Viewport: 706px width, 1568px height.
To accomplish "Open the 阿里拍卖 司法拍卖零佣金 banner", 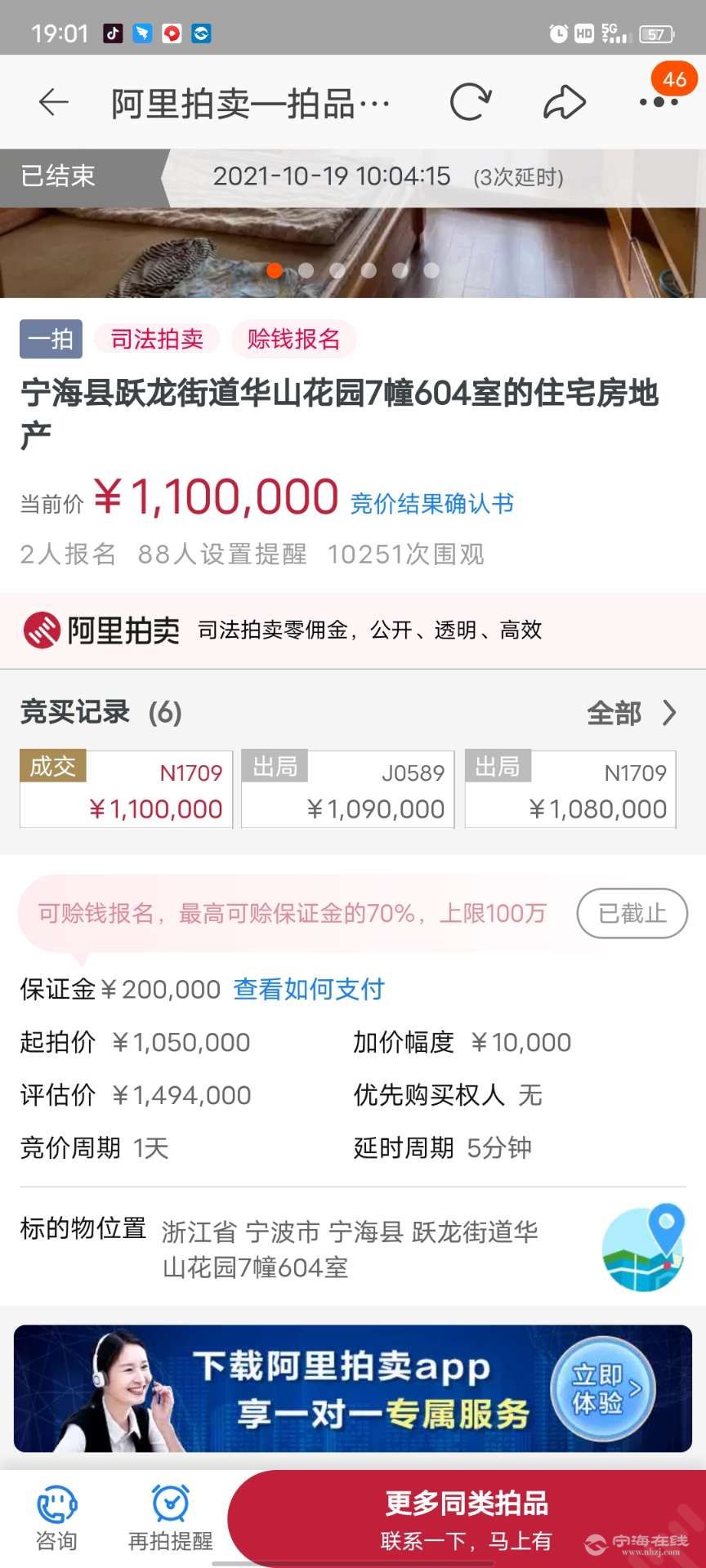I will tap(353, 630).
